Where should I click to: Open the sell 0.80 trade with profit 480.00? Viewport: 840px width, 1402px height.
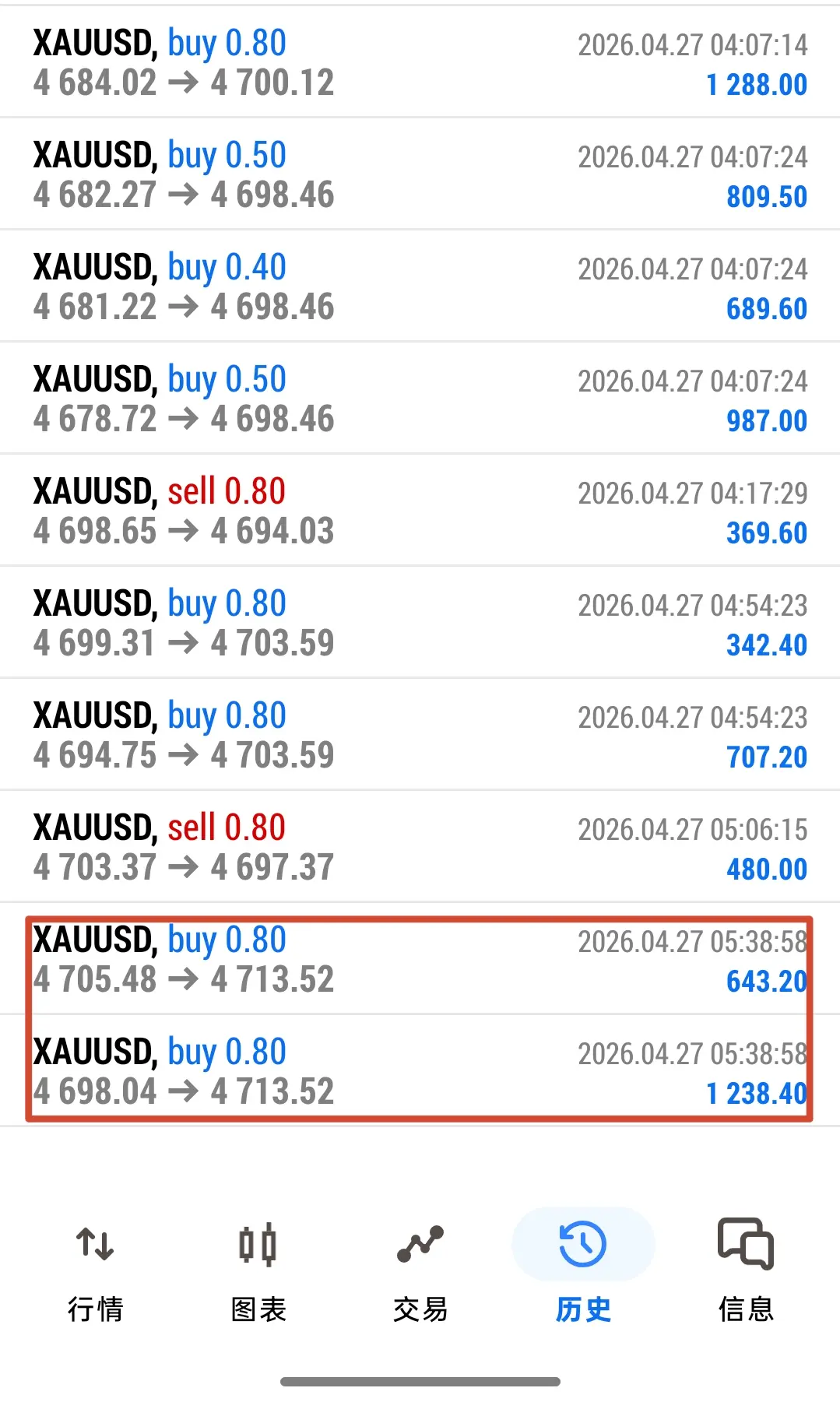pyautogui.click(x=420, y=847)
